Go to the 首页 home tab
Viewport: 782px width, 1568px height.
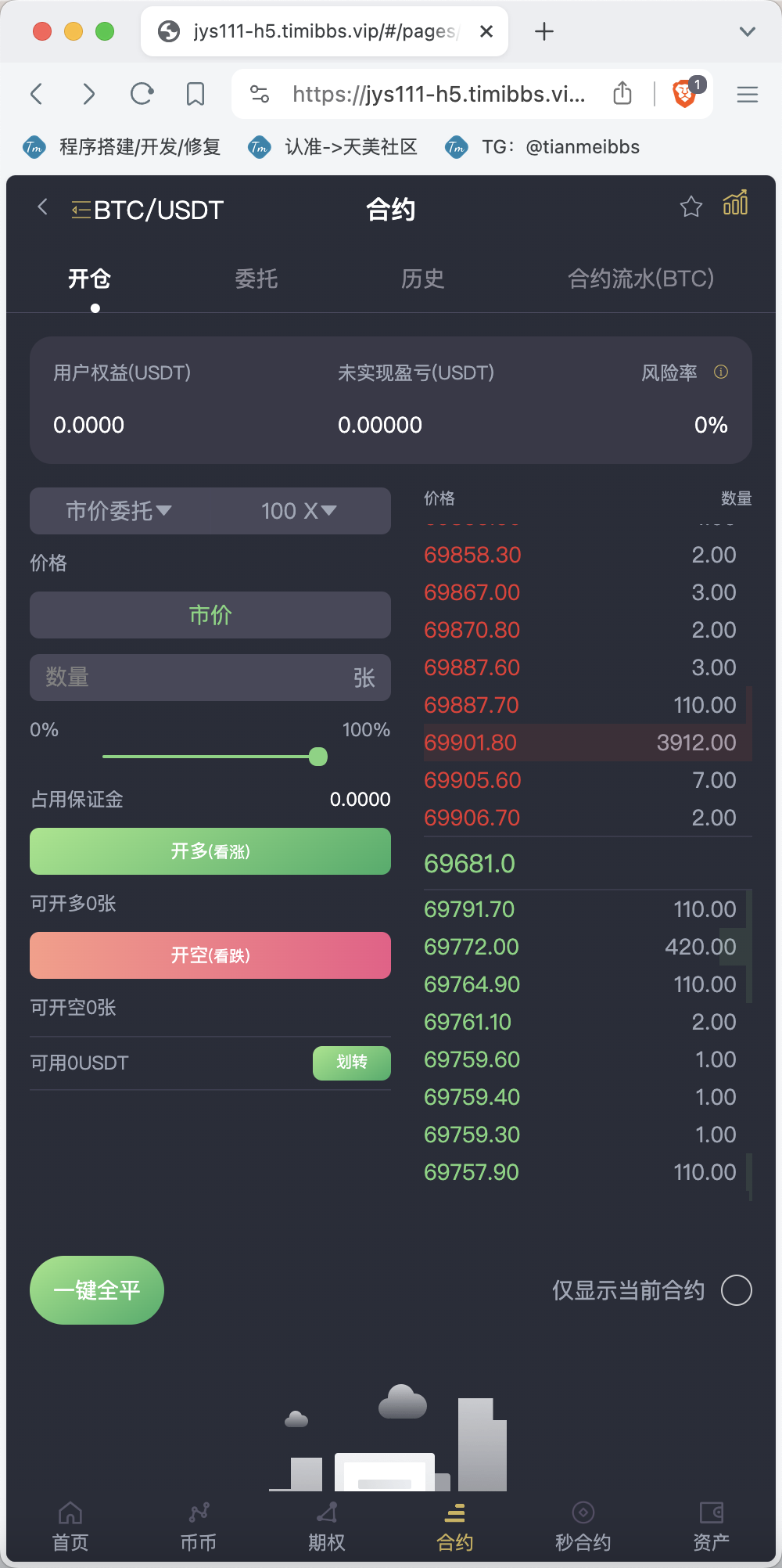coord(70,1526)
